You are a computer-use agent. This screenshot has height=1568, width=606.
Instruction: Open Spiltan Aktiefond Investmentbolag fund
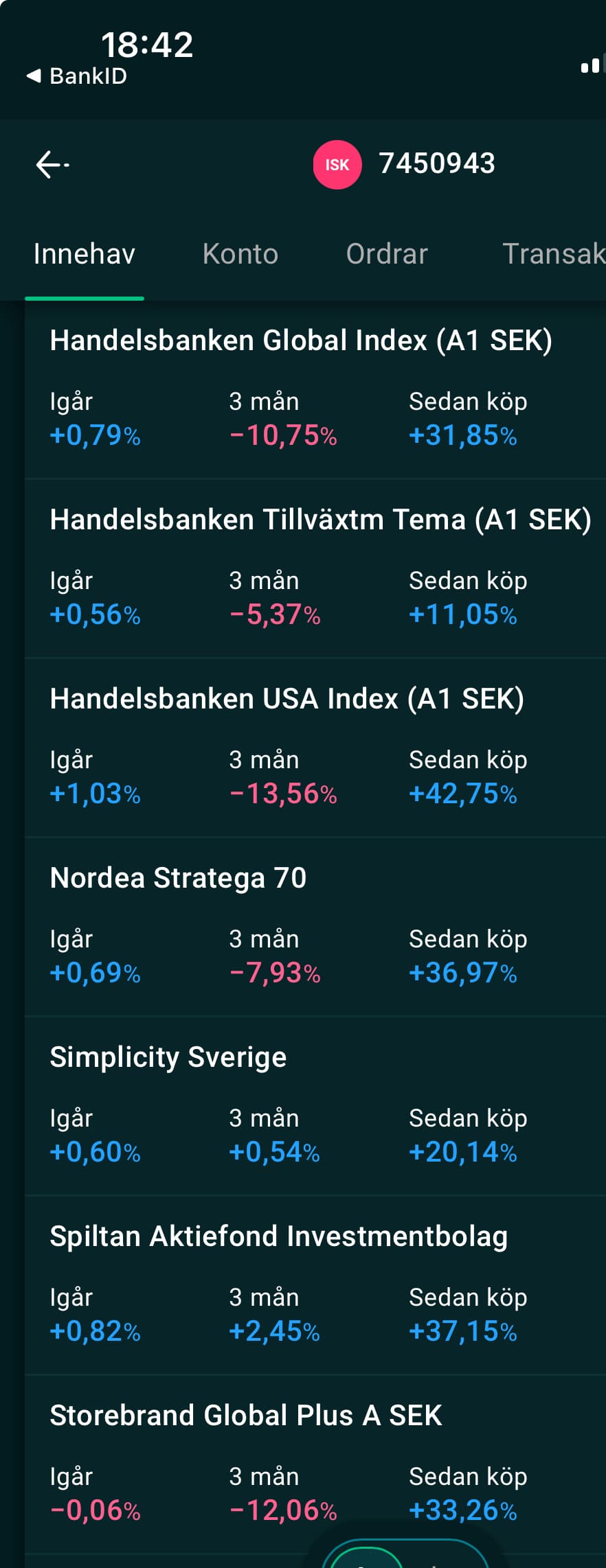pos(279,1236)
